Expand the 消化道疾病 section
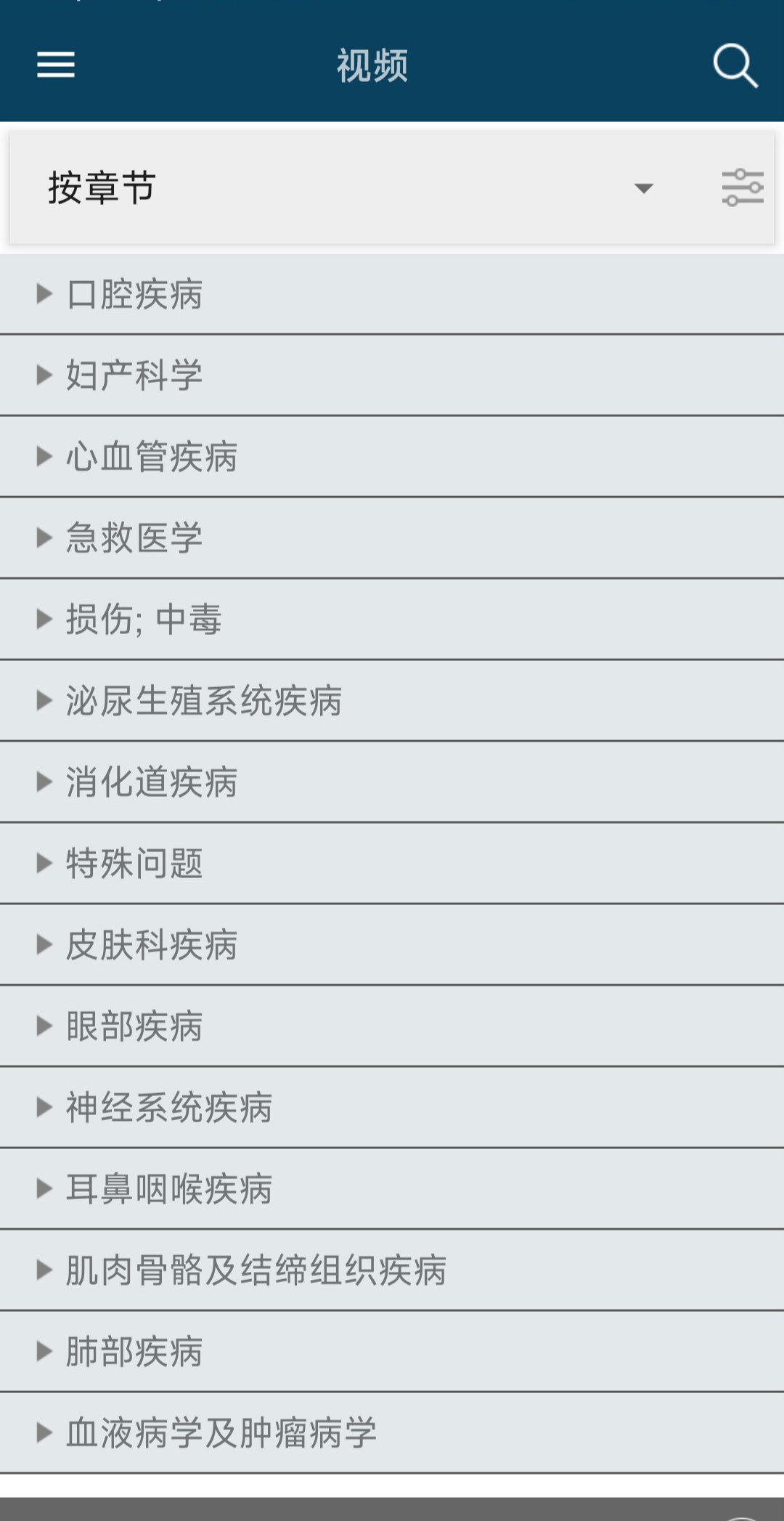 152,782
